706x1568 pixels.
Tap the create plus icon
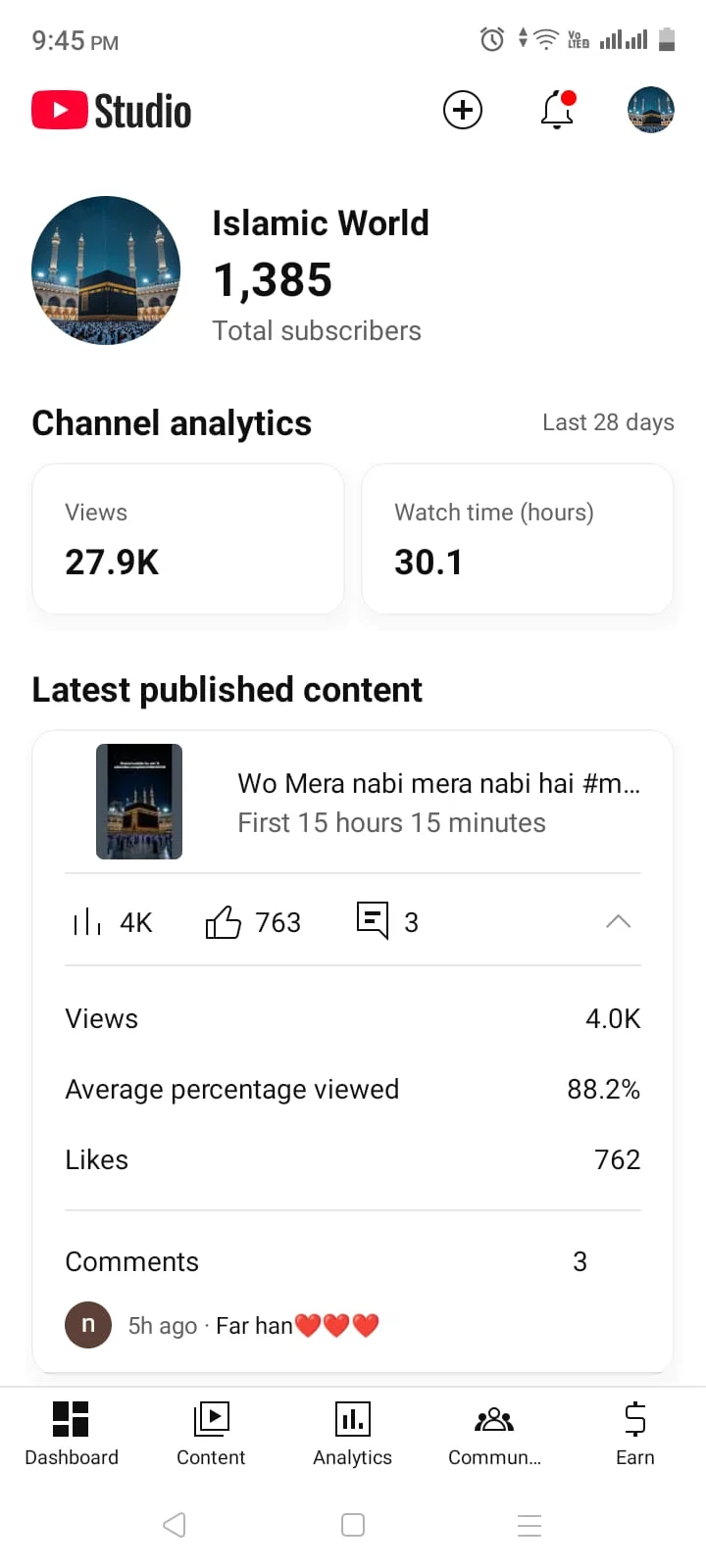(x=463, y=110)
